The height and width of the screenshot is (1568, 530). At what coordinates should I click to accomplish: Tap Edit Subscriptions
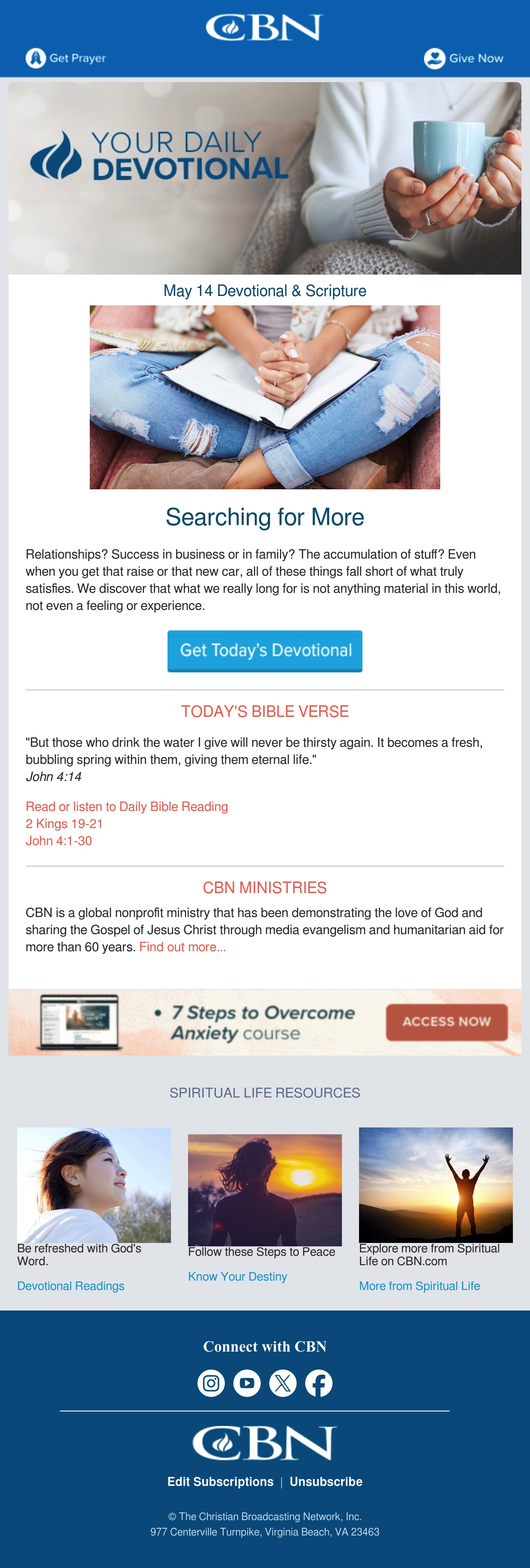click(220, 1482)
